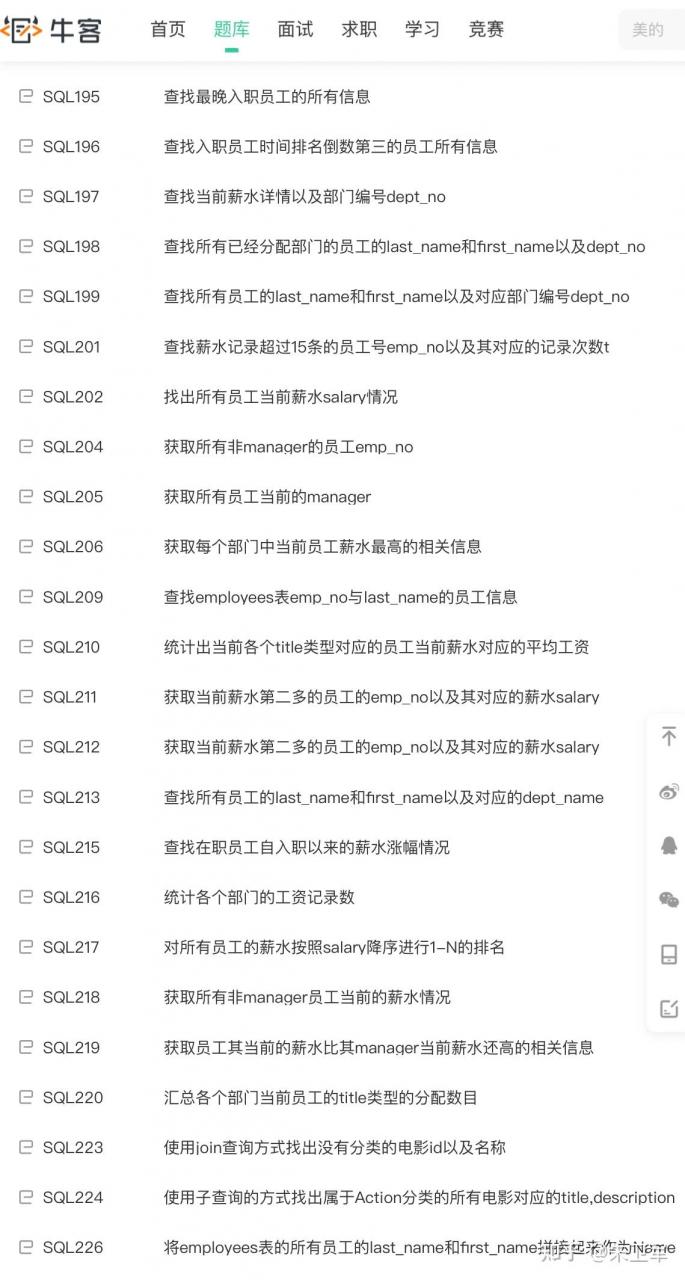The height and width of the screenshot is (1280, 685).
Task: Open the 竞赛 tab
Action: [x=486, y=29]
